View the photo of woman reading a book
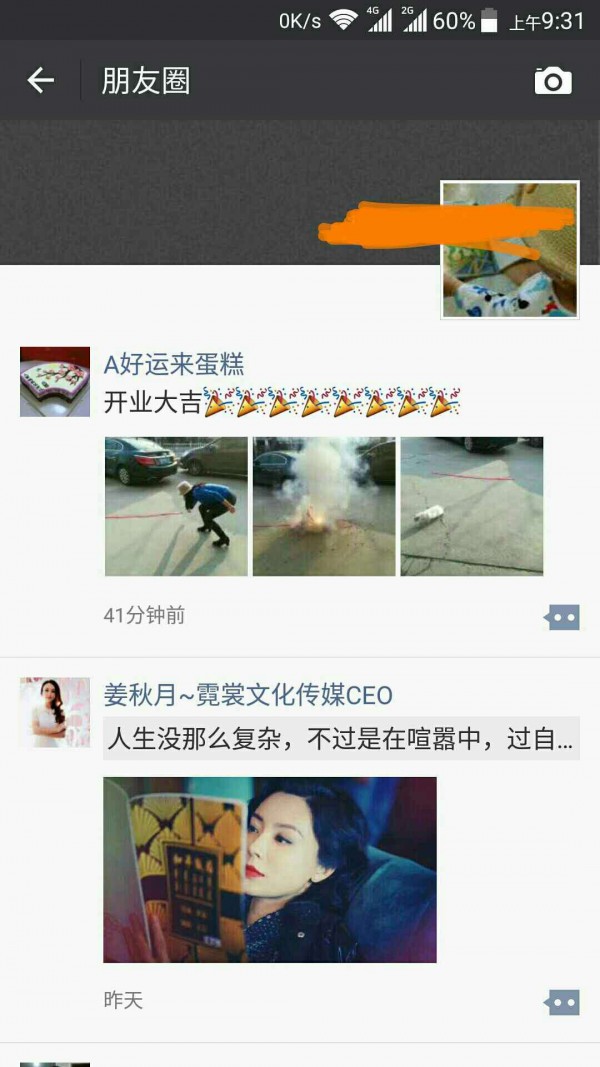Image resolution: width=600 pixels, height=1067 pixels. 270,869
